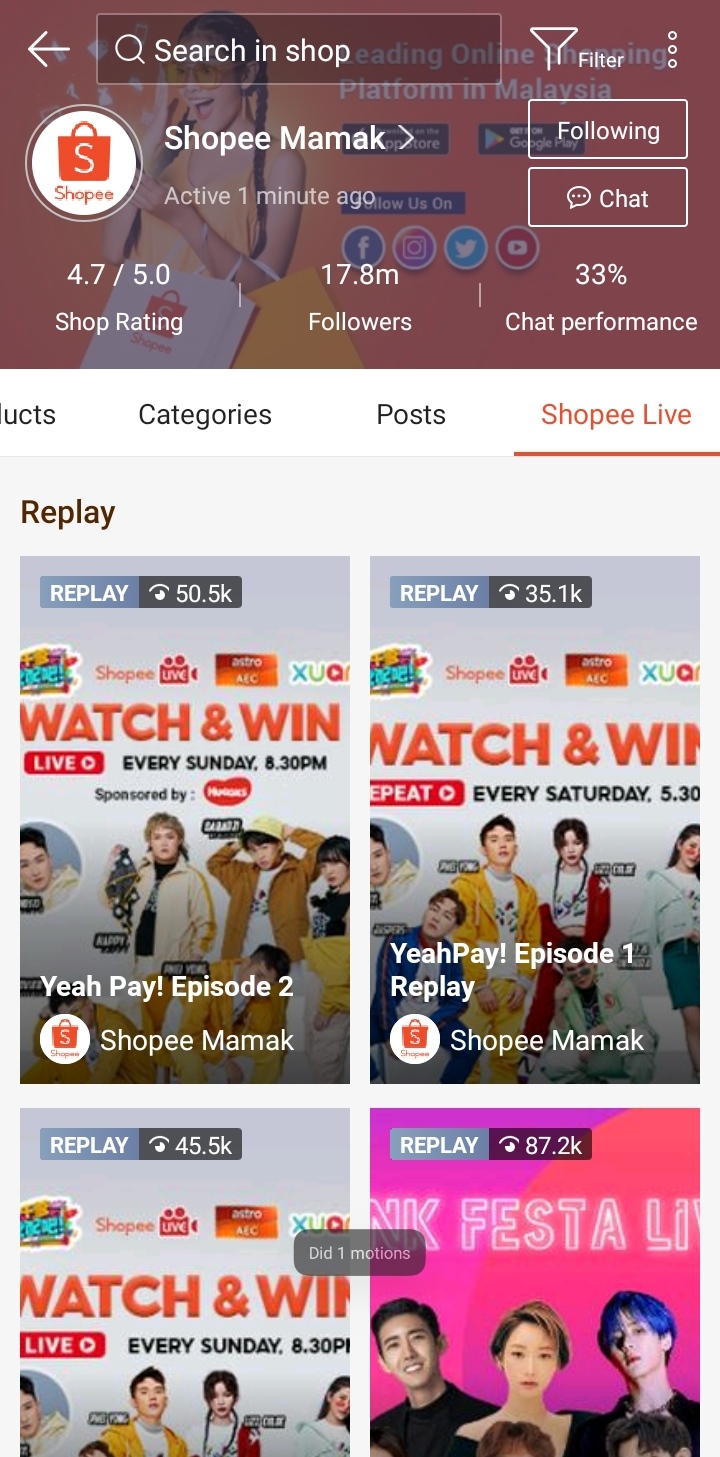The height and width of the screenshot is (1457, 720).
Task: Open Shopee Mamak shop details
Action: [288, 138]
